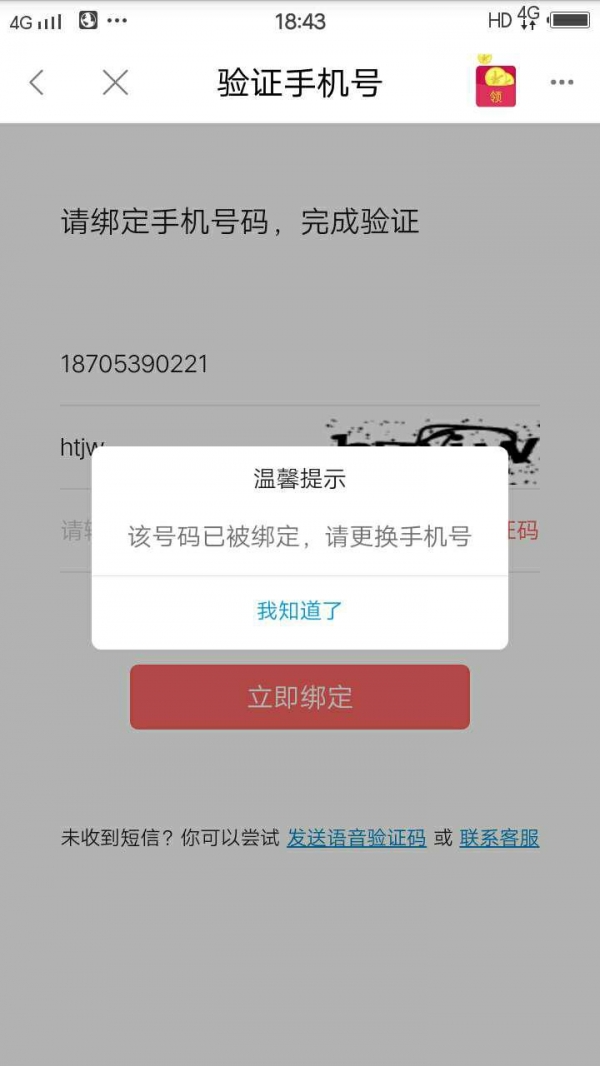Screen dimensions: 600x1066
Task: Close the page with the X icon
Action: point(116,83)
